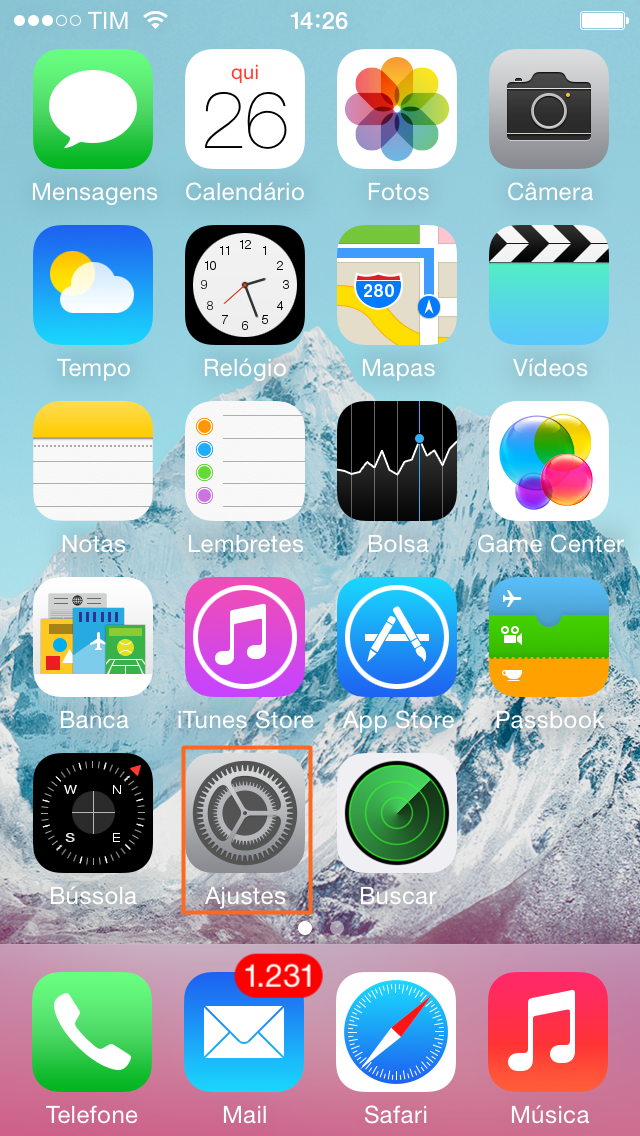The width and height of the screenshot is (640, 1136).
Task: Launch the App Store
Action: pyautogui.click(x=397, y=637)
